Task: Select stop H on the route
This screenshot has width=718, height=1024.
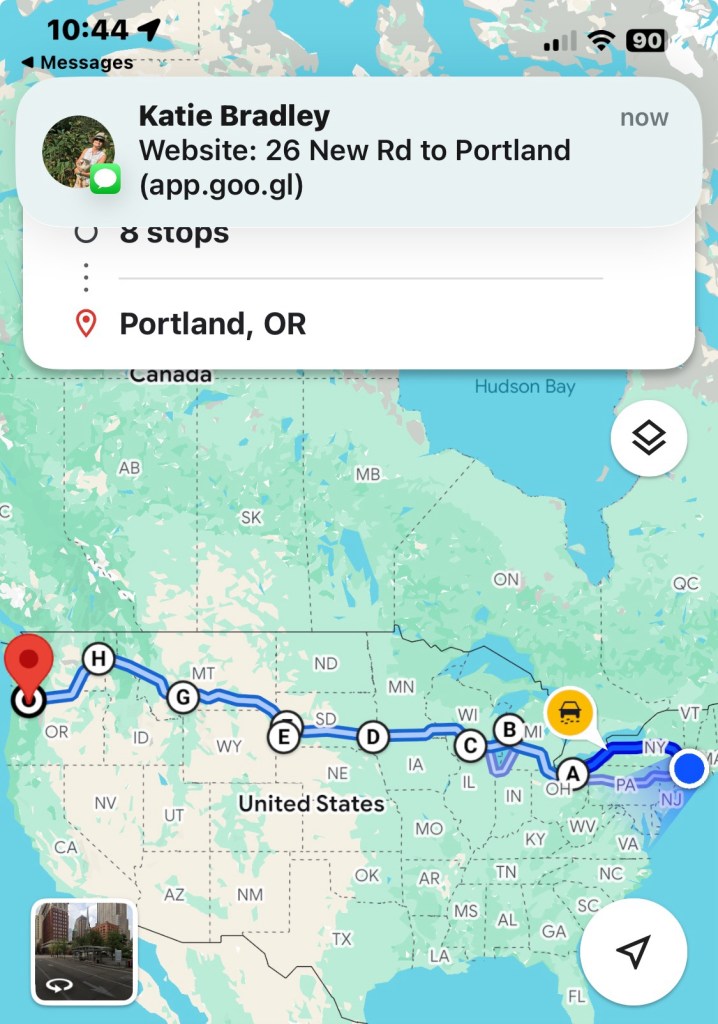Action: click(x=98, y=659)
